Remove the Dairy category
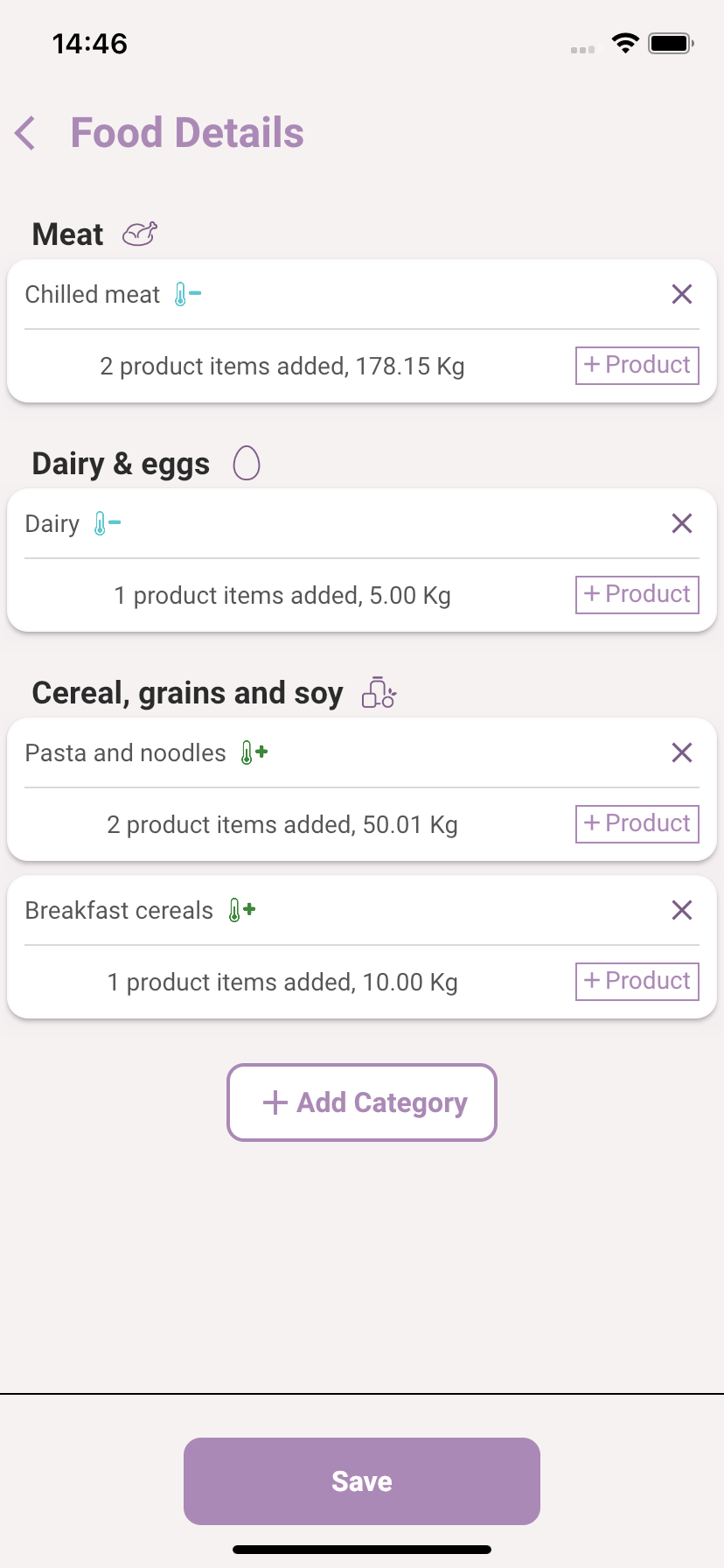This screenshot has height=1568, width=724. pos(682,523)
